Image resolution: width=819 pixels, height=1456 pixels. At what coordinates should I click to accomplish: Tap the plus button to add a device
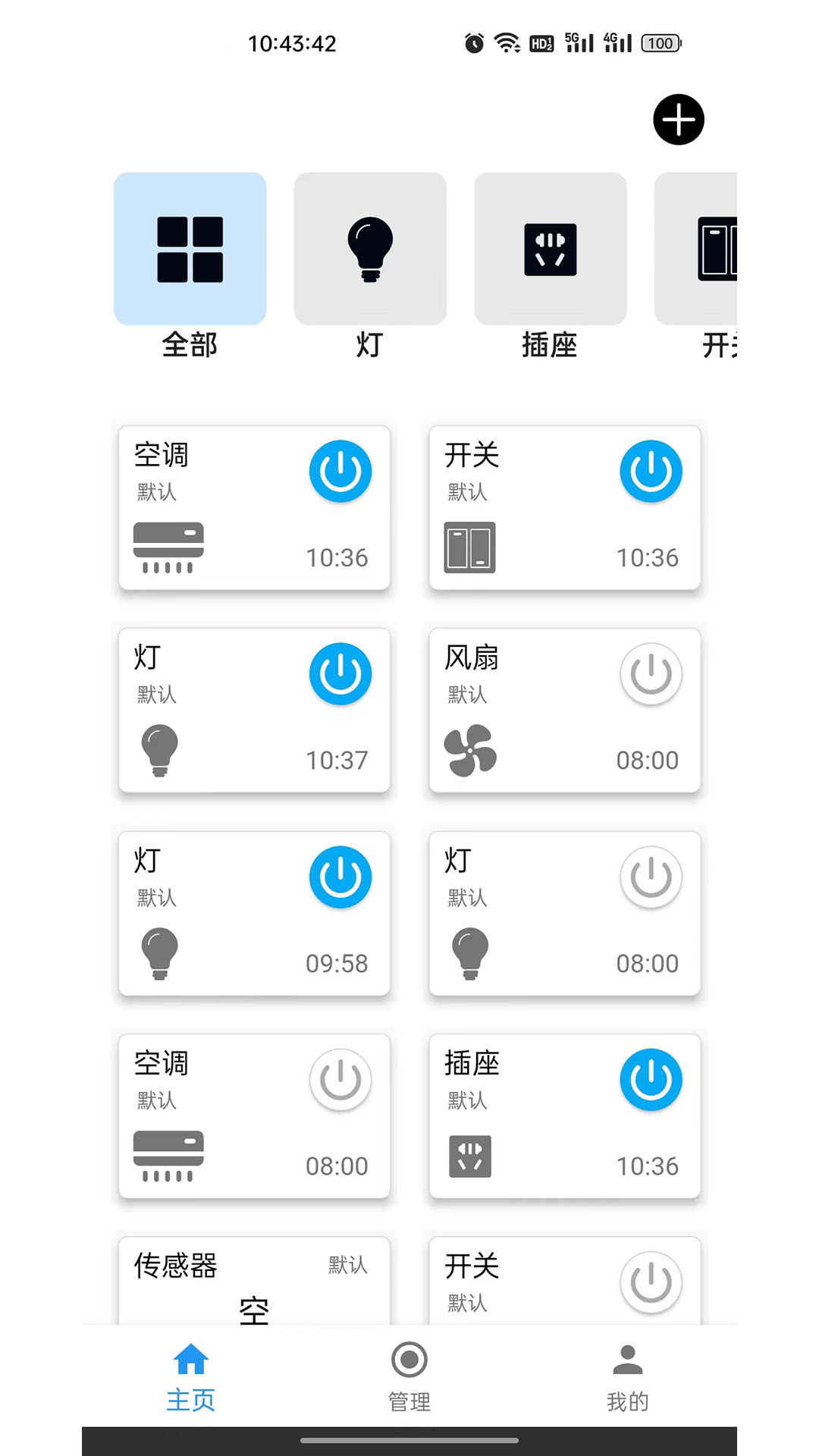677,119
